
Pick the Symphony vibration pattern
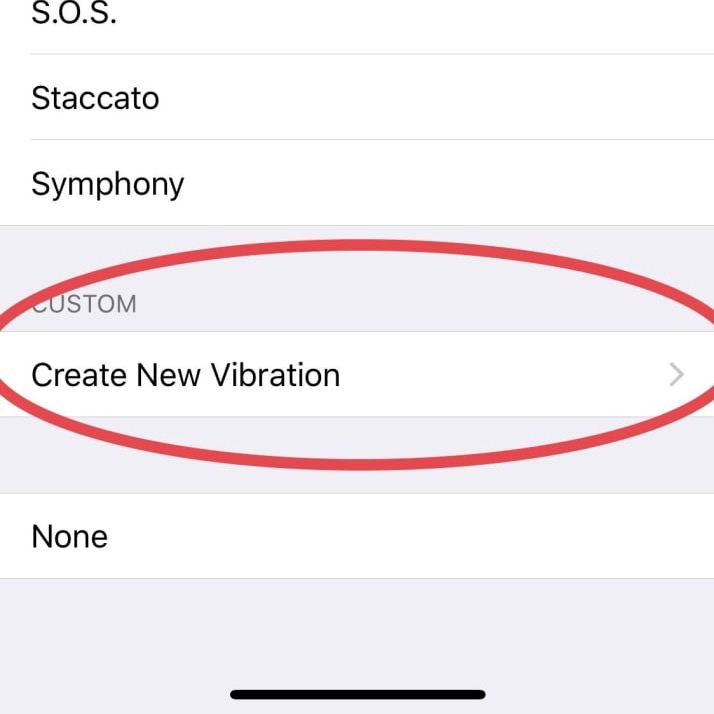108,184
